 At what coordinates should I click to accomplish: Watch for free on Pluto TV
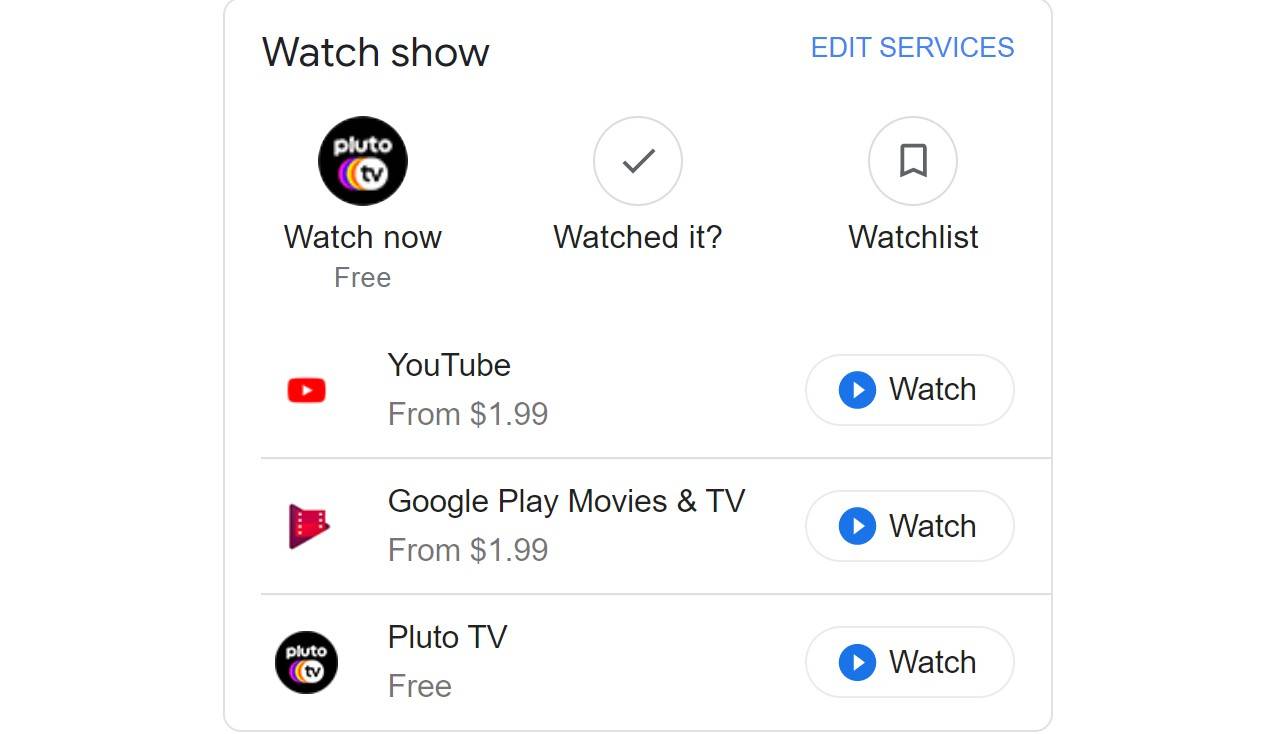(909, 662)
